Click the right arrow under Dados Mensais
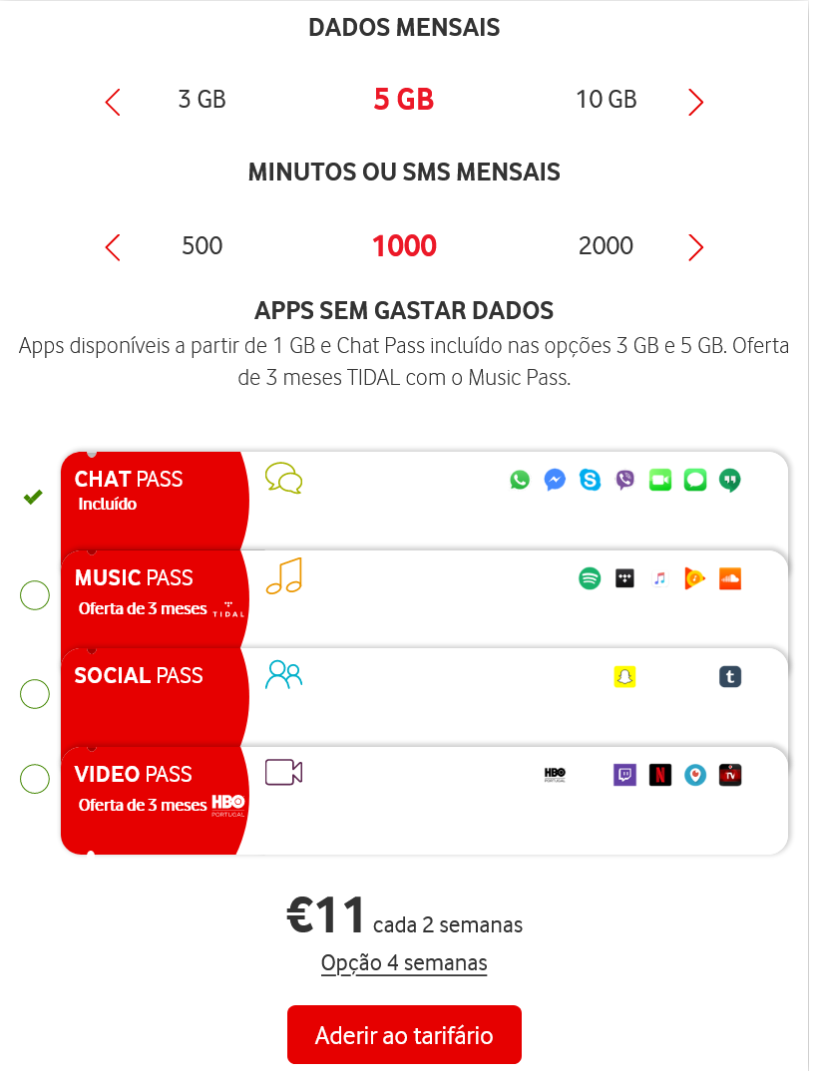The image size is (816, 1080). point(695,100)
